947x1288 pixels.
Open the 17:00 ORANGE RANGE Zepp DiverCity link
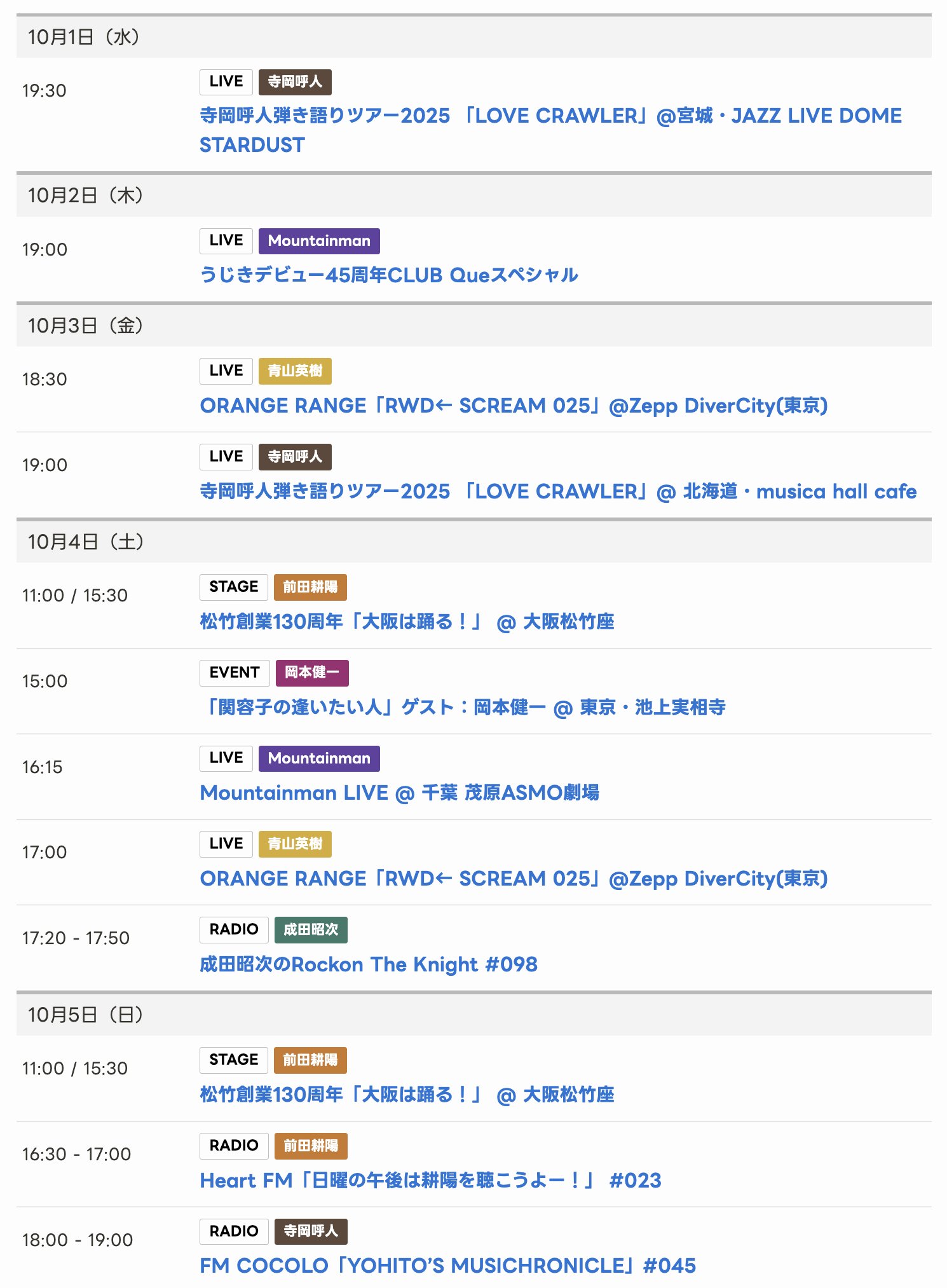click(514, 879)
